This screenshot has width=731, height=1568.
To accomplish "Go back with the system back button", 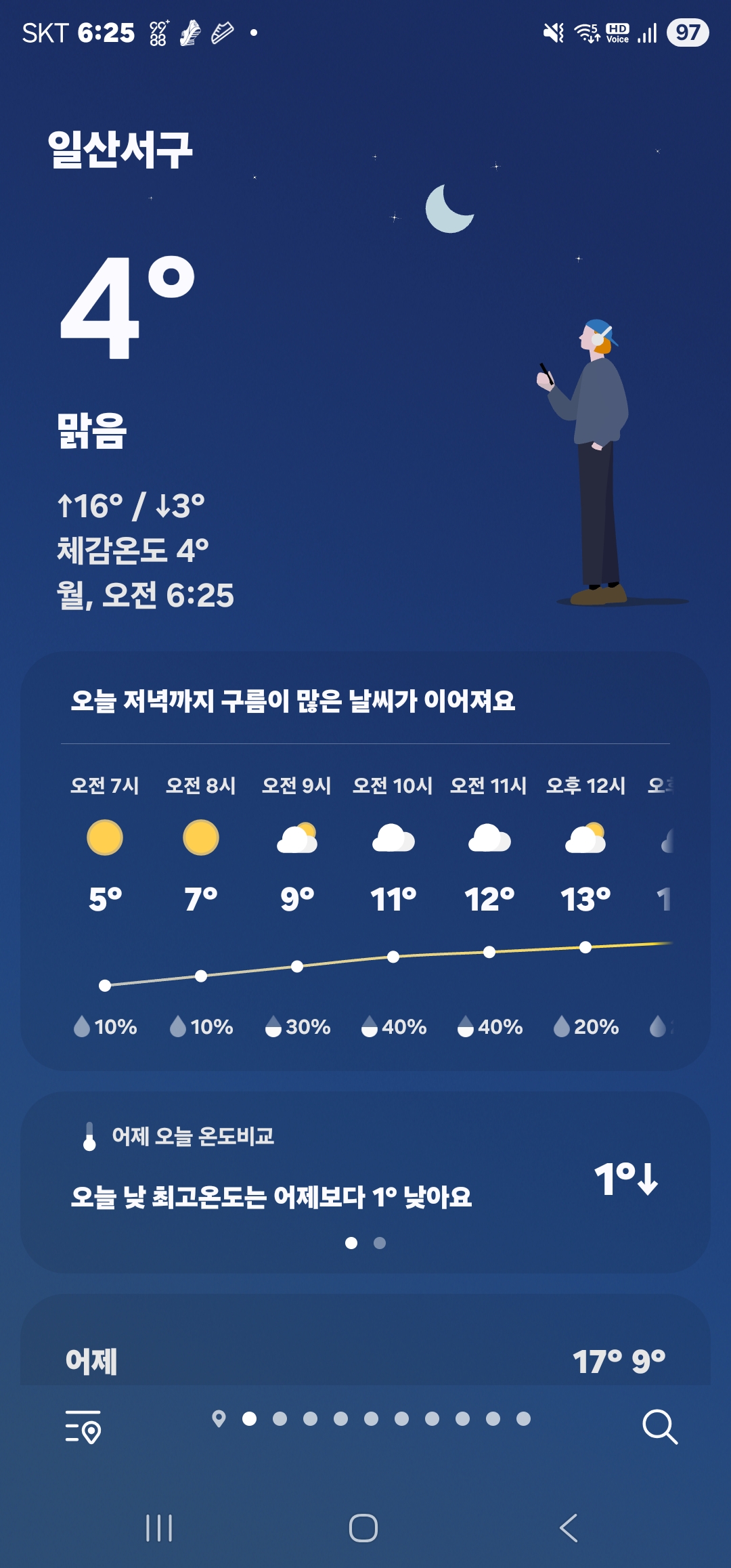I will tap(569, 1528).
